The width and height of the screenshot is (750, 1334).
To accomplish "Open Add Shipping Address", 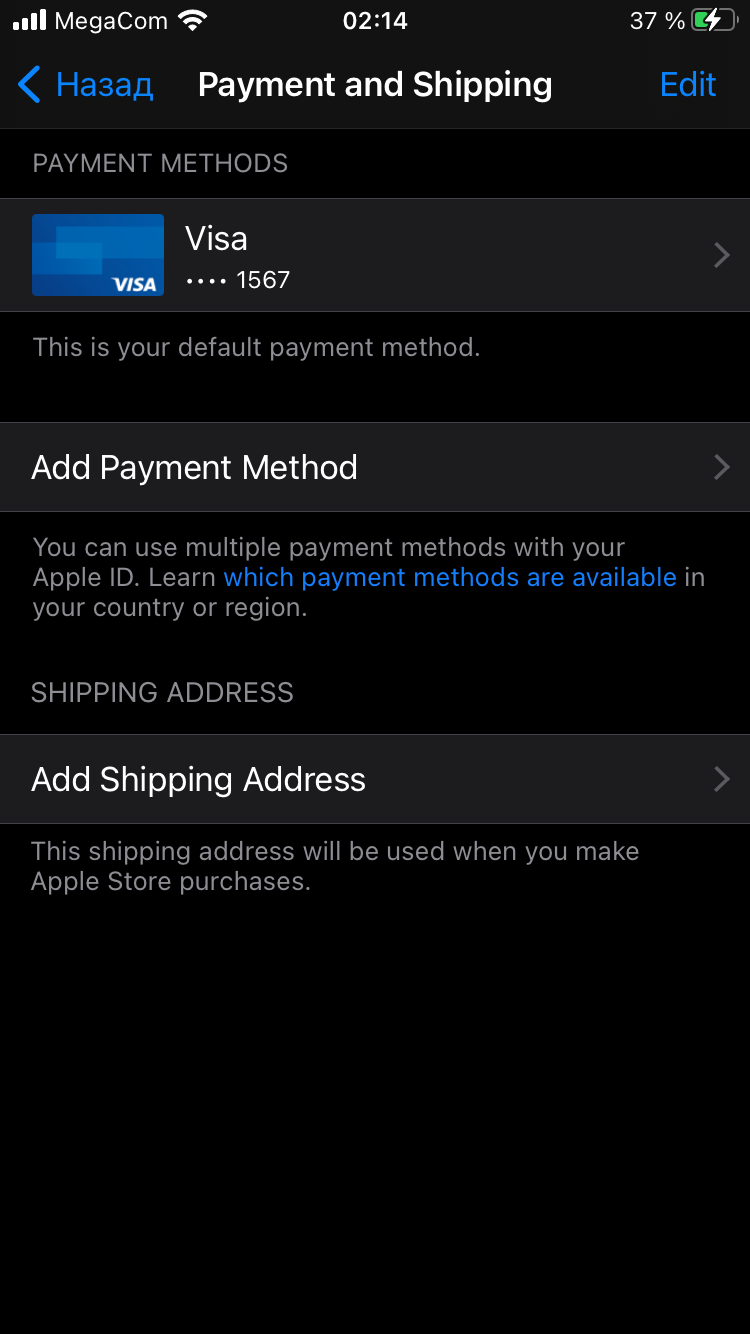I will (375, 779).
